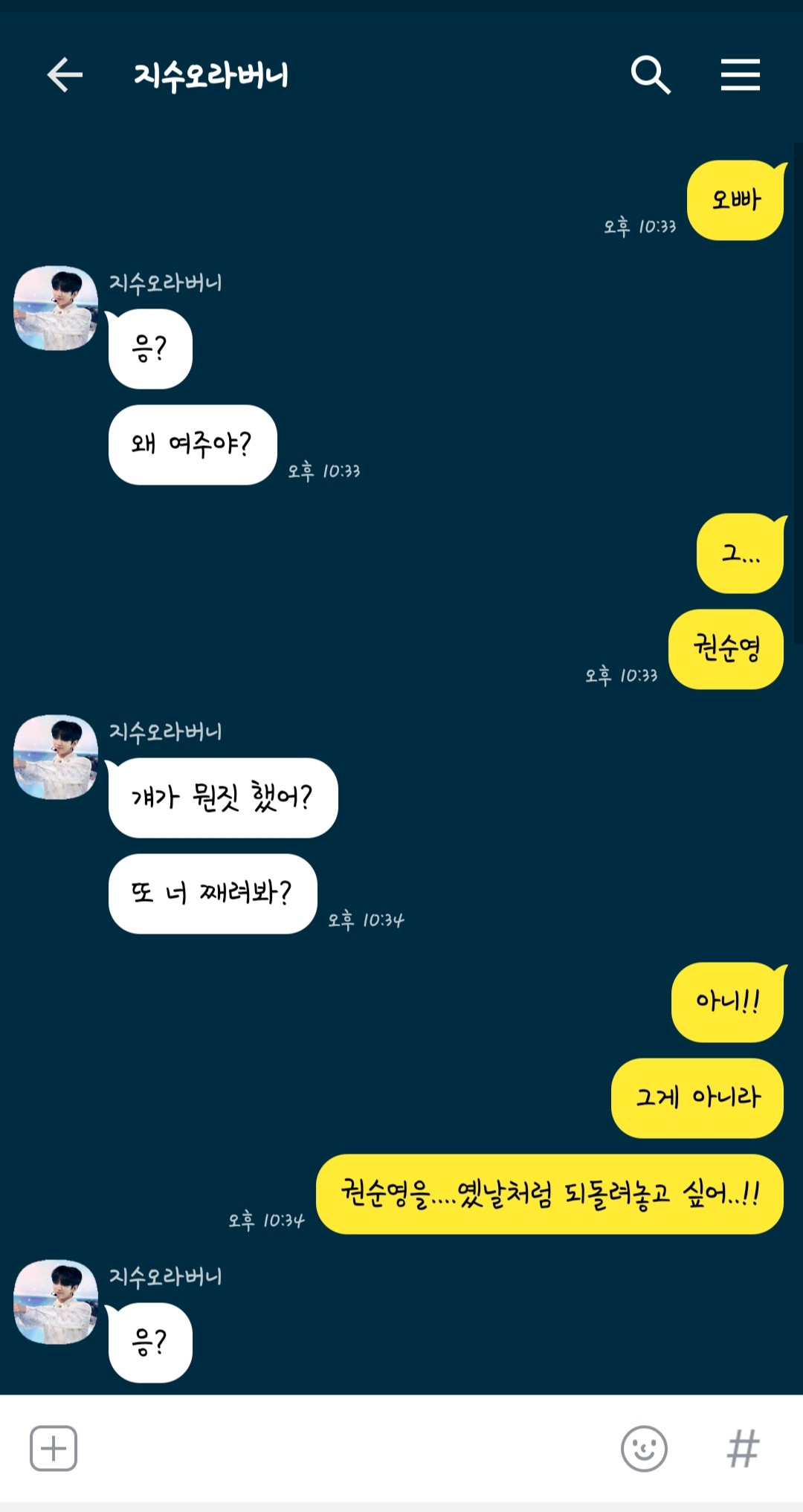803x1512 pixels.
Task: Tap the hashtag search icon
Action: point(743,1448)
